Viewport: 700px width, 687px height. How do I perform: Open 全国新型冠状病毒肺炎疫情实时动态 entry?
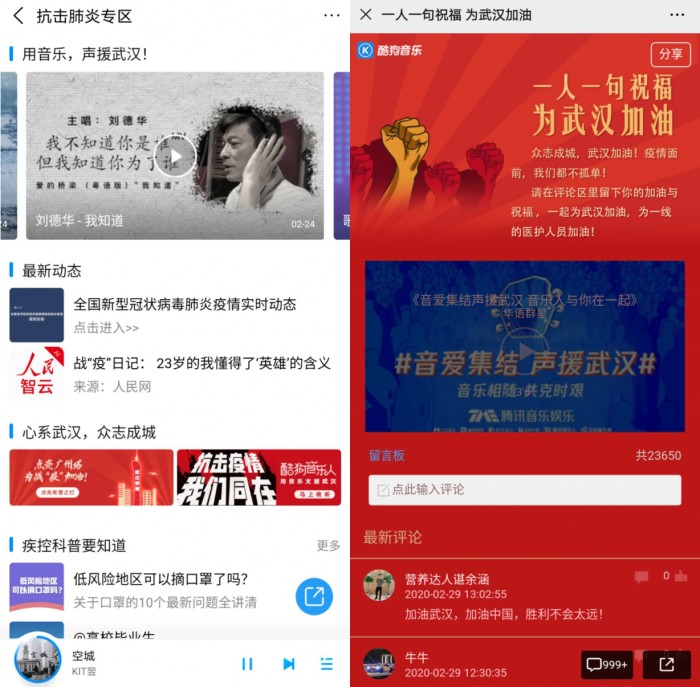coord(185,304)
